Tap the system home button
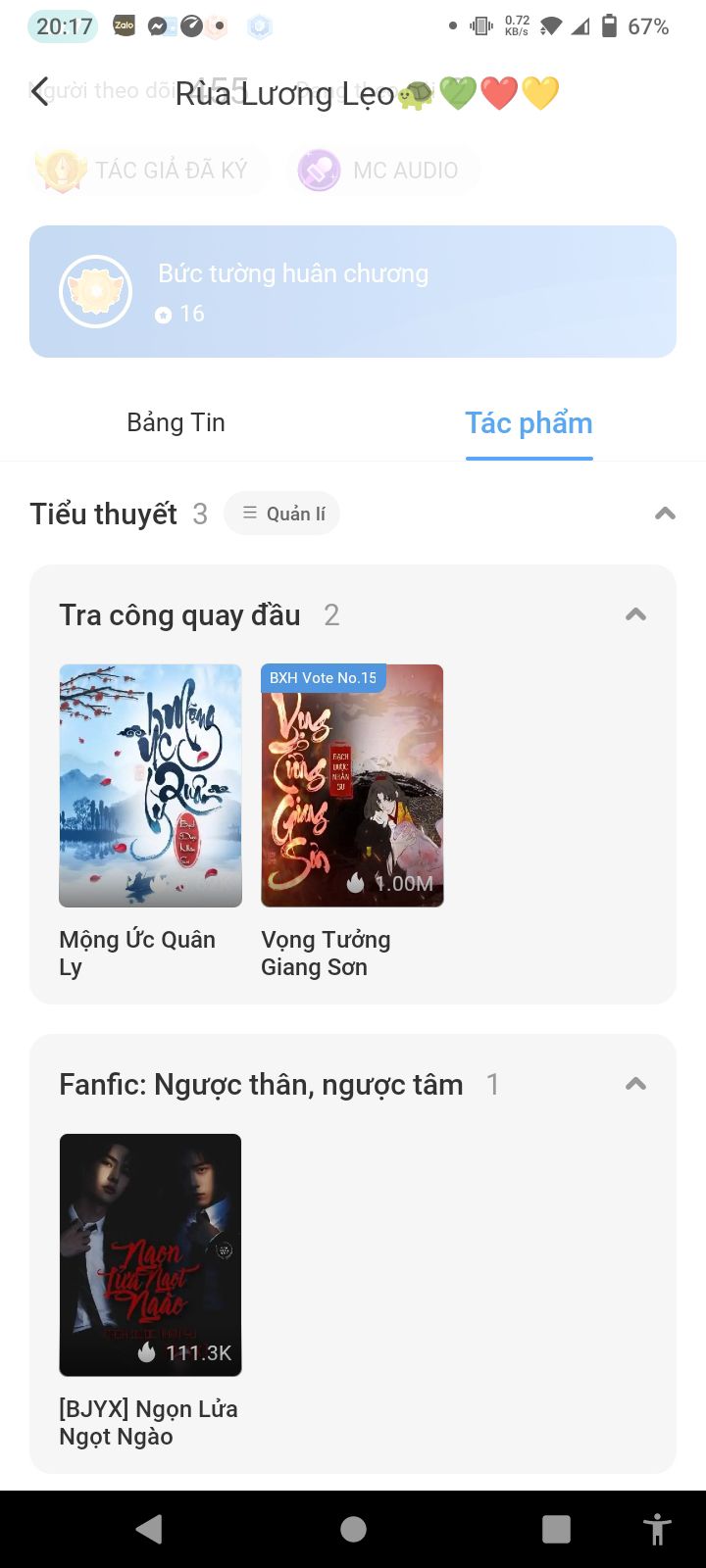Image resolution: width=706 pixels, height=1568 pixels. click(353, 1529)
